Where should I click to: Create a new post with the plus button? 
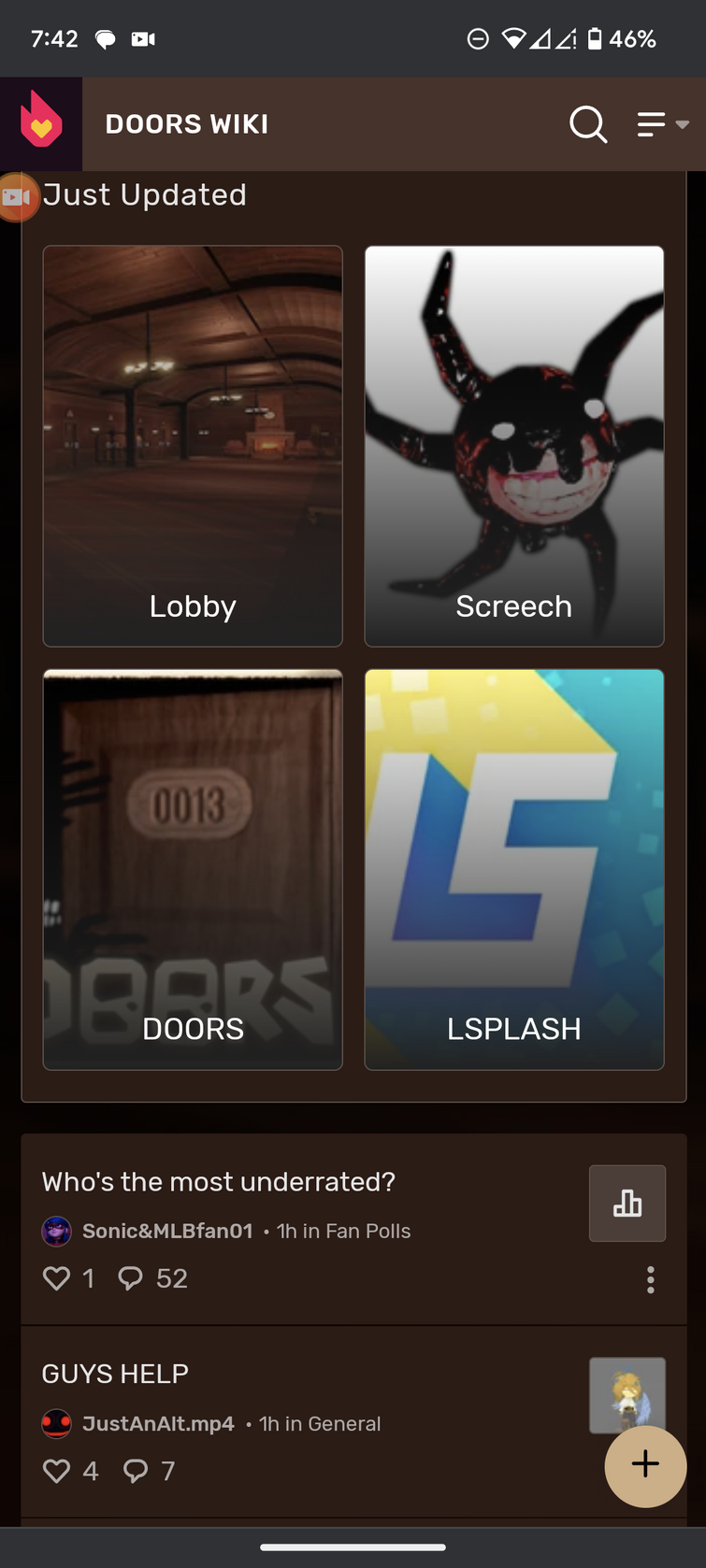tap(645, 1464)
